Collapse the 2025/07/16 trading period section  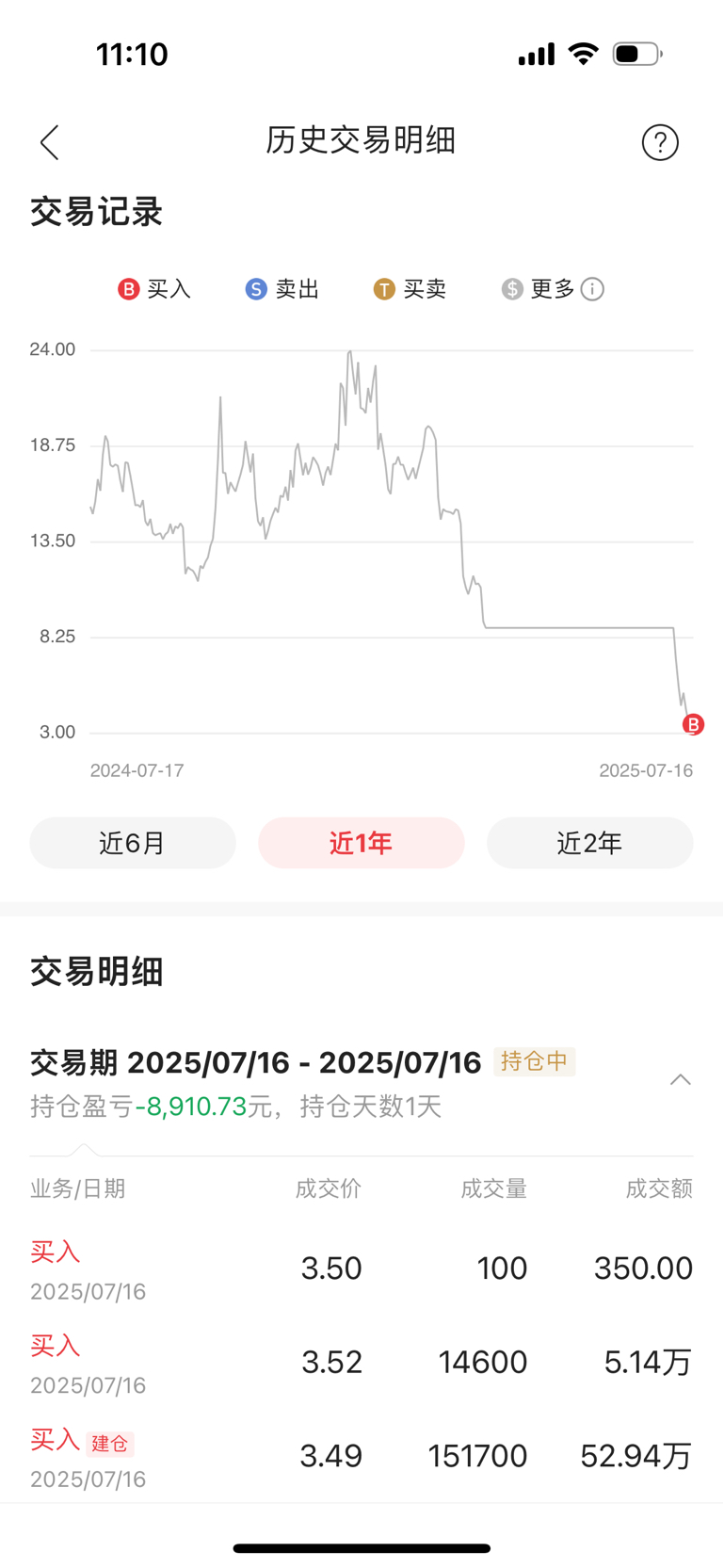point(680,1080)
